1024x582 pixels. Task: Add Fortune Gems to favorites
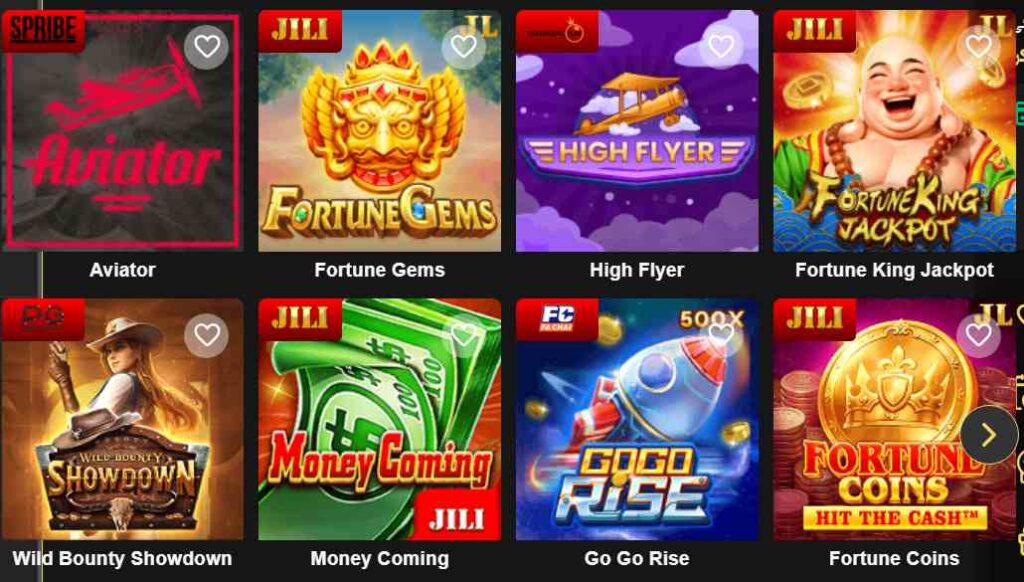click(464, 47)
